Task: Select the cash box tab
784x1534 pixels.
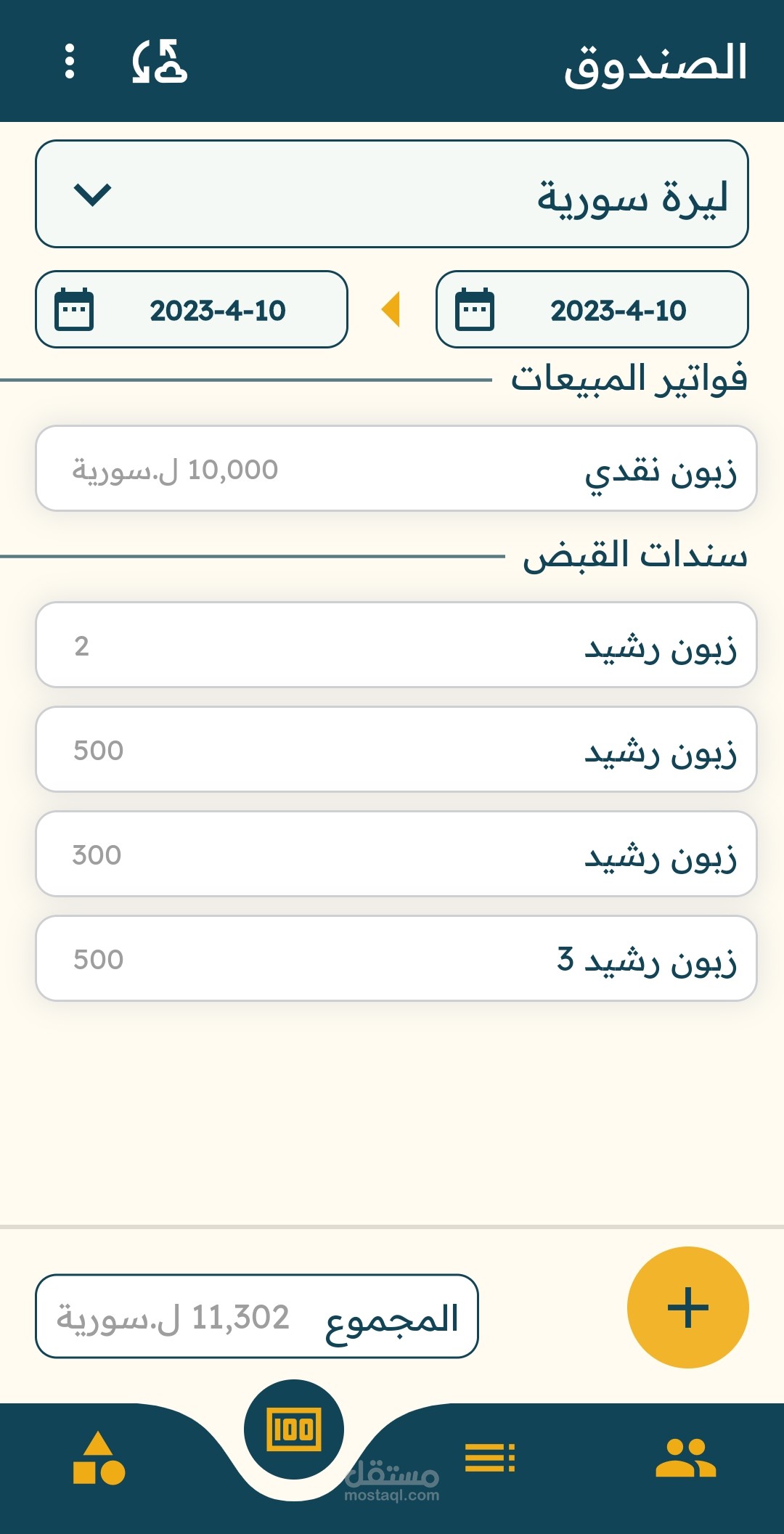Action: tap(294, 1429)
